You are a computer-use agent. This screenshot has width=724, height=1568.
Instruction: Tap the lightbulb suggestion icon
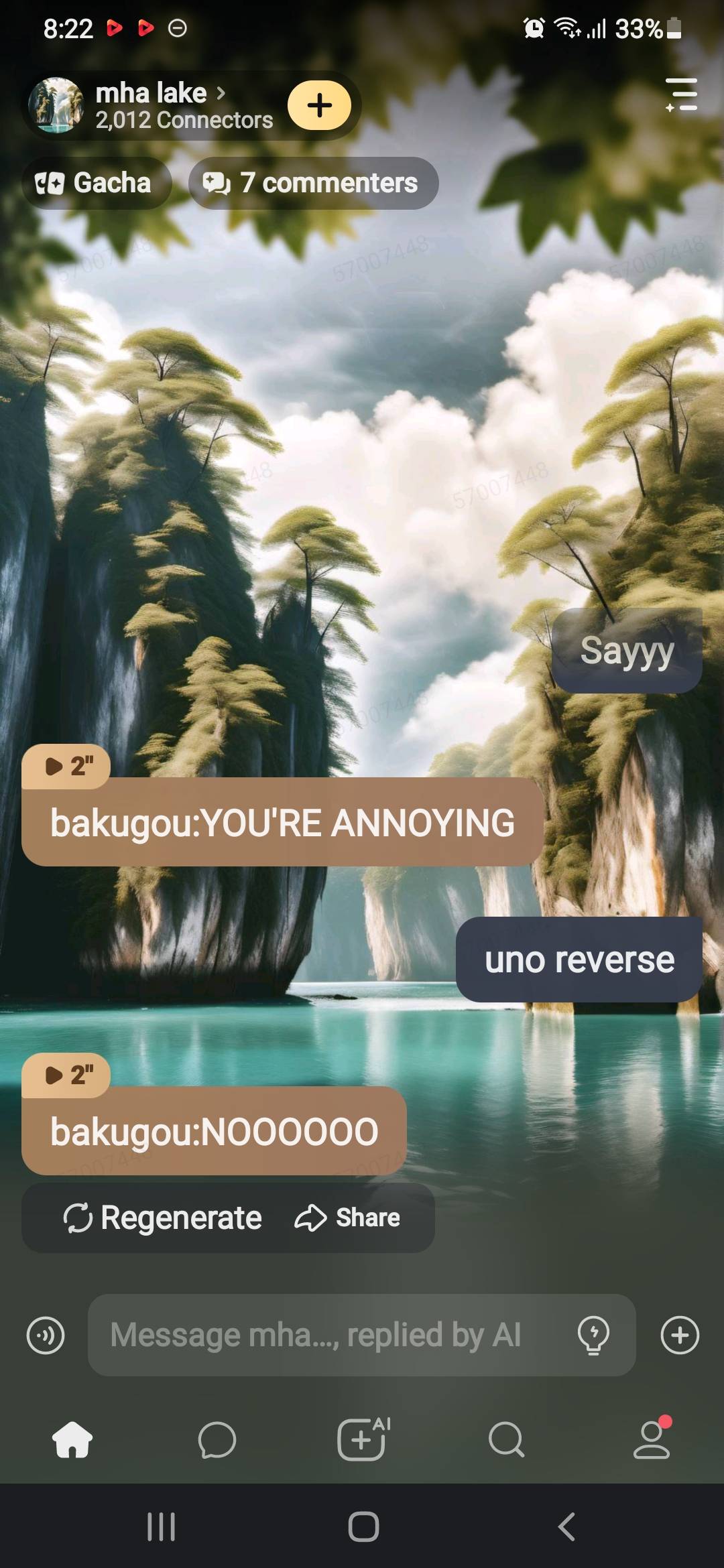[x=593, y=1335]
